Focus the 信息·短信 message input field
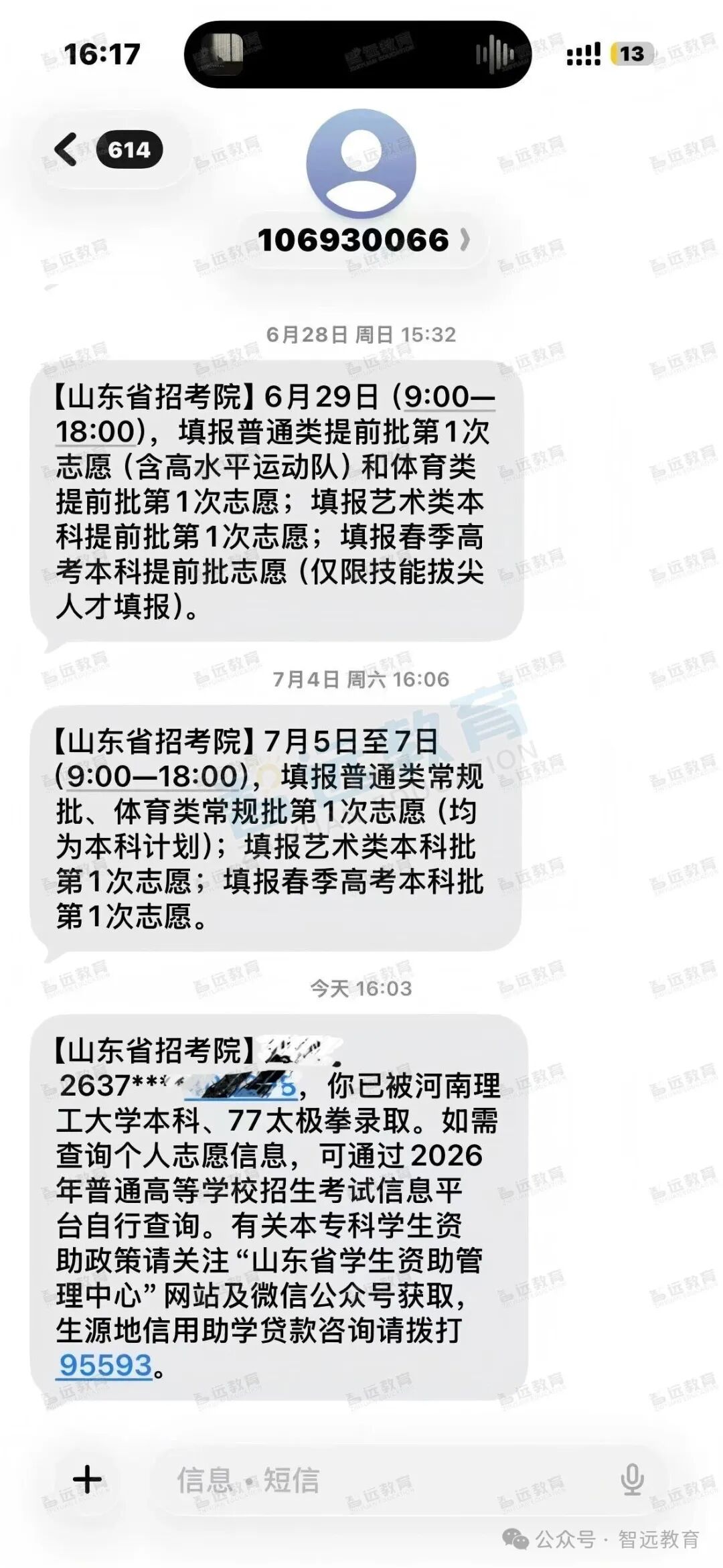This screenshot has width=723, height=1568. 402,1480
